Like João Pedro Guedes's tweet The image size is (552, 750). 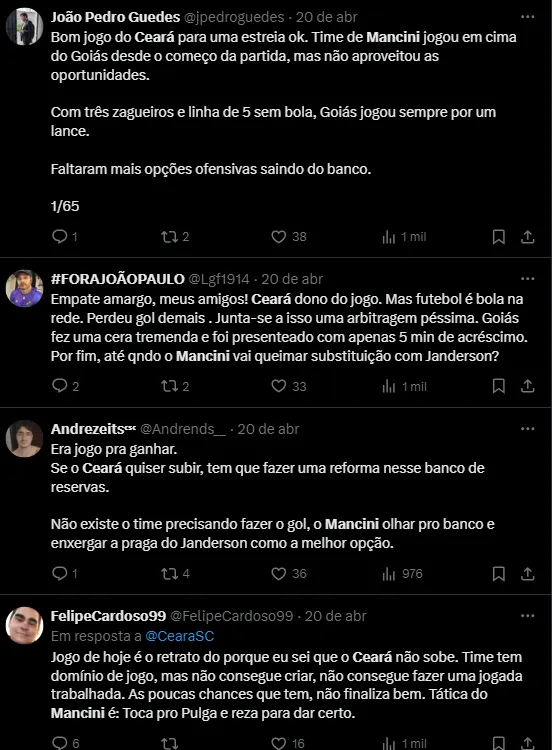click(x=278, y=237)
